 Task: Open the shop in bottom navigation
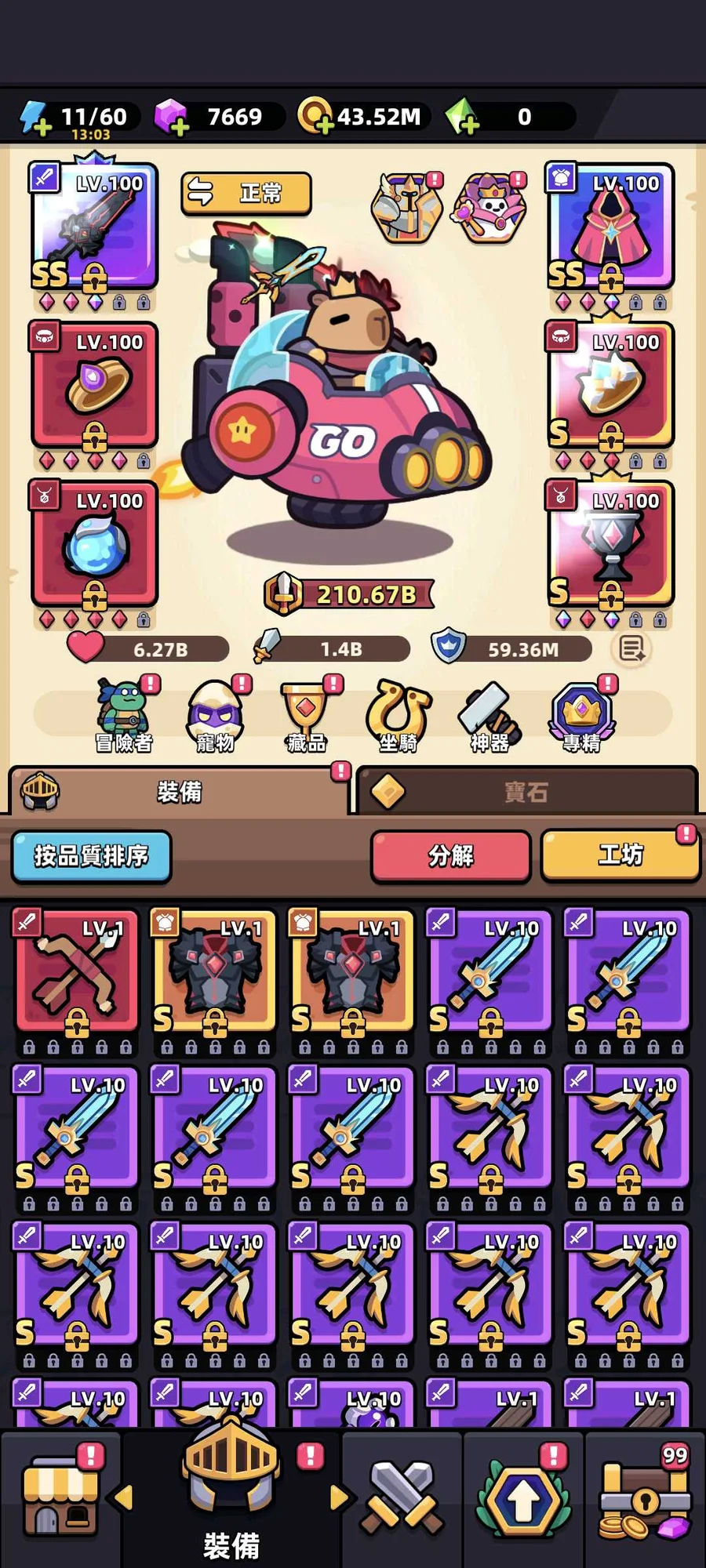(61, 1497)
